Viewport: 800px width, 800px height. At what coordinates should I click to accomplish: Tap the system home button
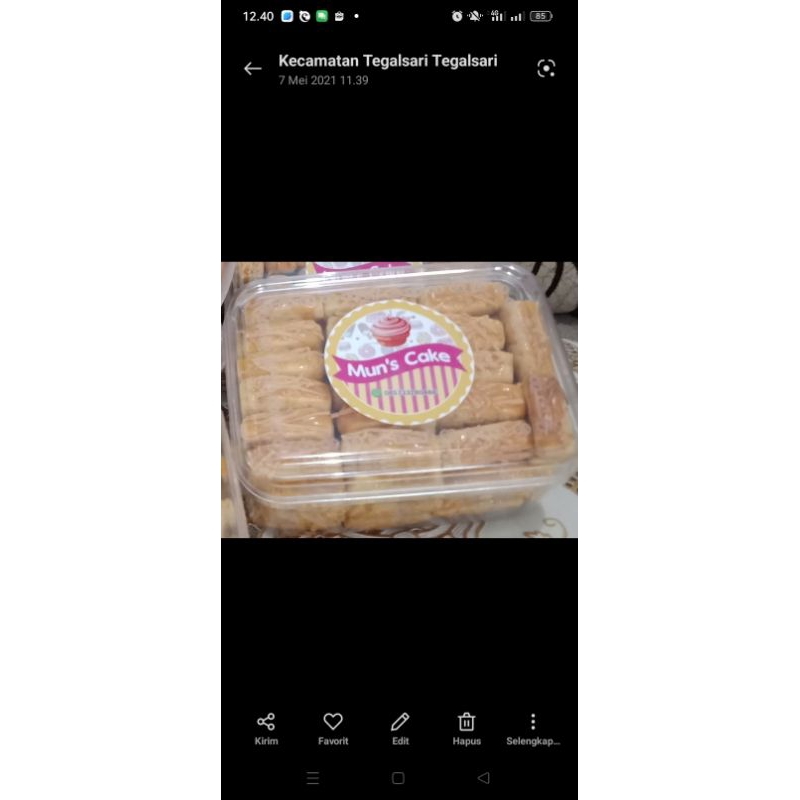tap(398, 778)
